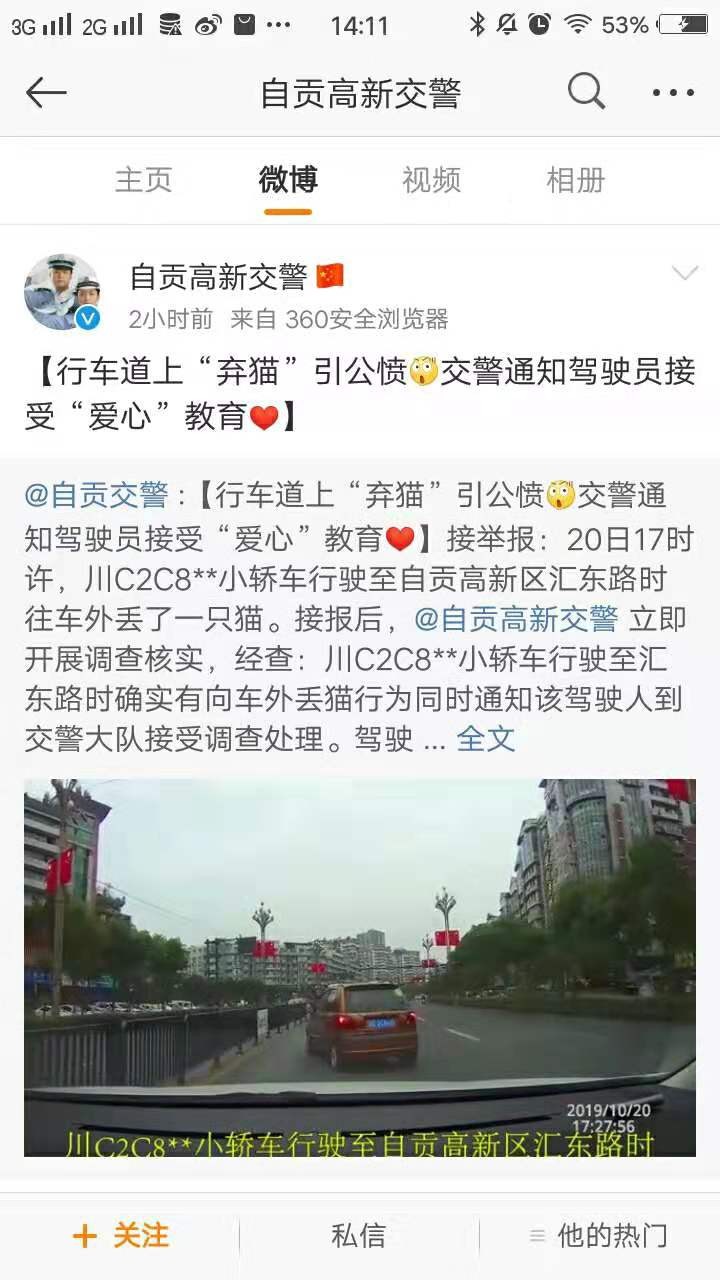Open the three-dot overflow menu
The image size is (720, 1280).
click(673, 93)
